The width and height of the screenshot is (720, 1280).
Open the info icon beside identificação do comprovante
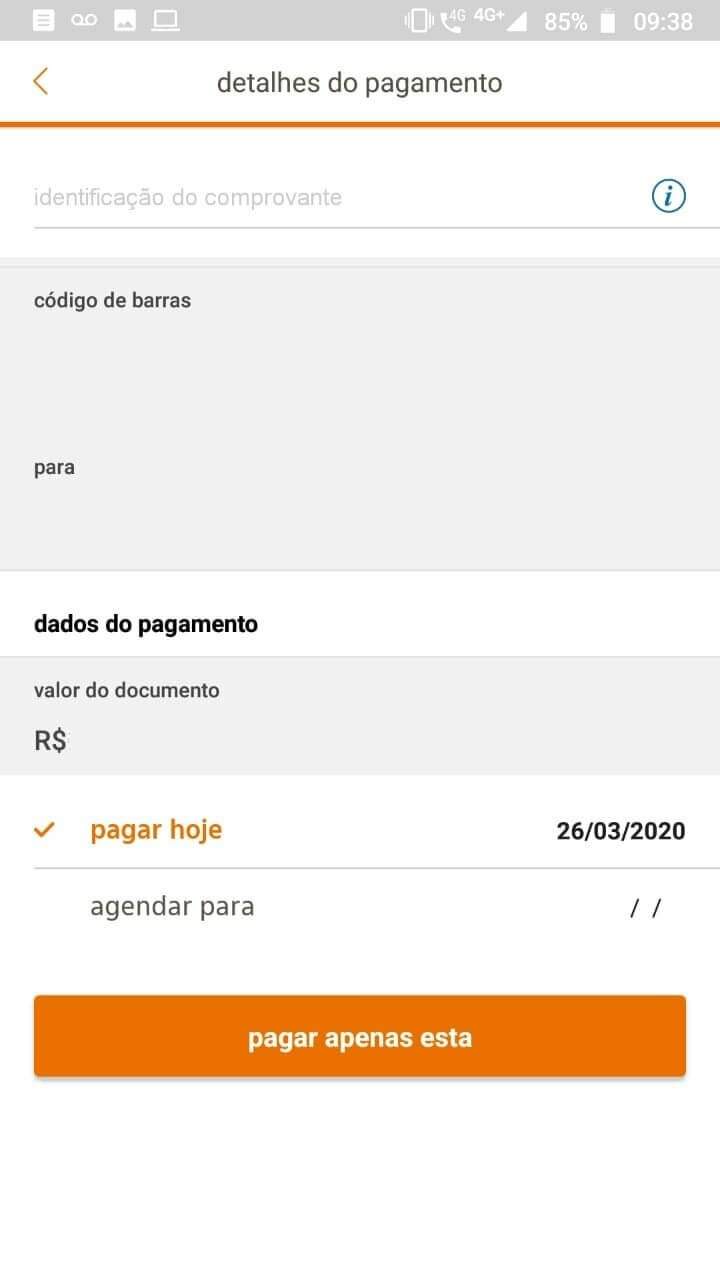(668, 196)
